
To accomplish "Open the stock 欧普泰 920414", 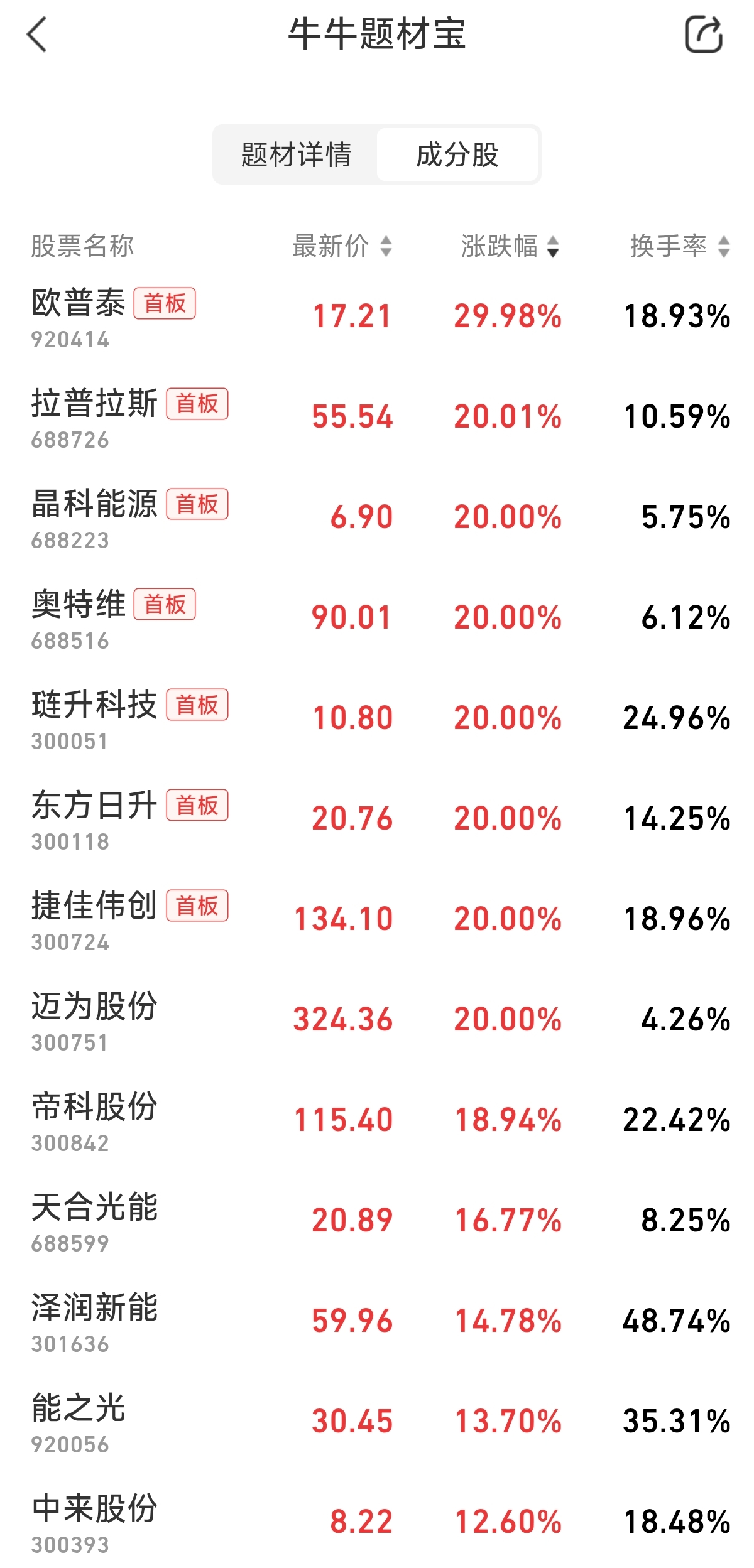I will pyautogui.click(x=79, y=316).
